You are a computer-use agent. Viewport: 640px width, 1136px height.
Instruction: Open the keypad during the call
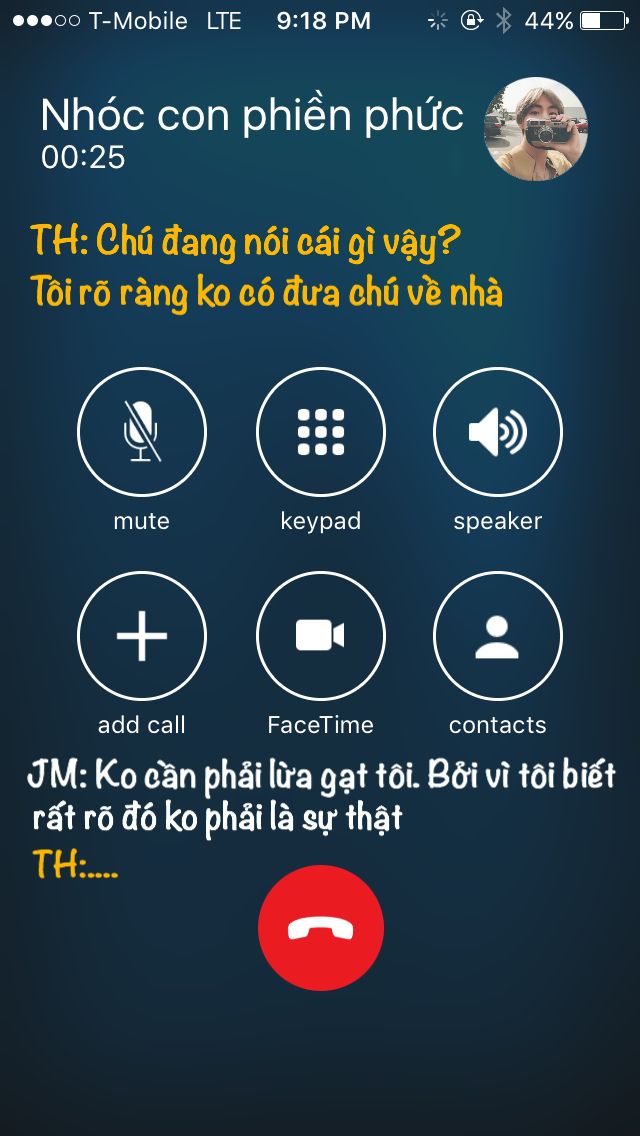[x=320, y=432]
